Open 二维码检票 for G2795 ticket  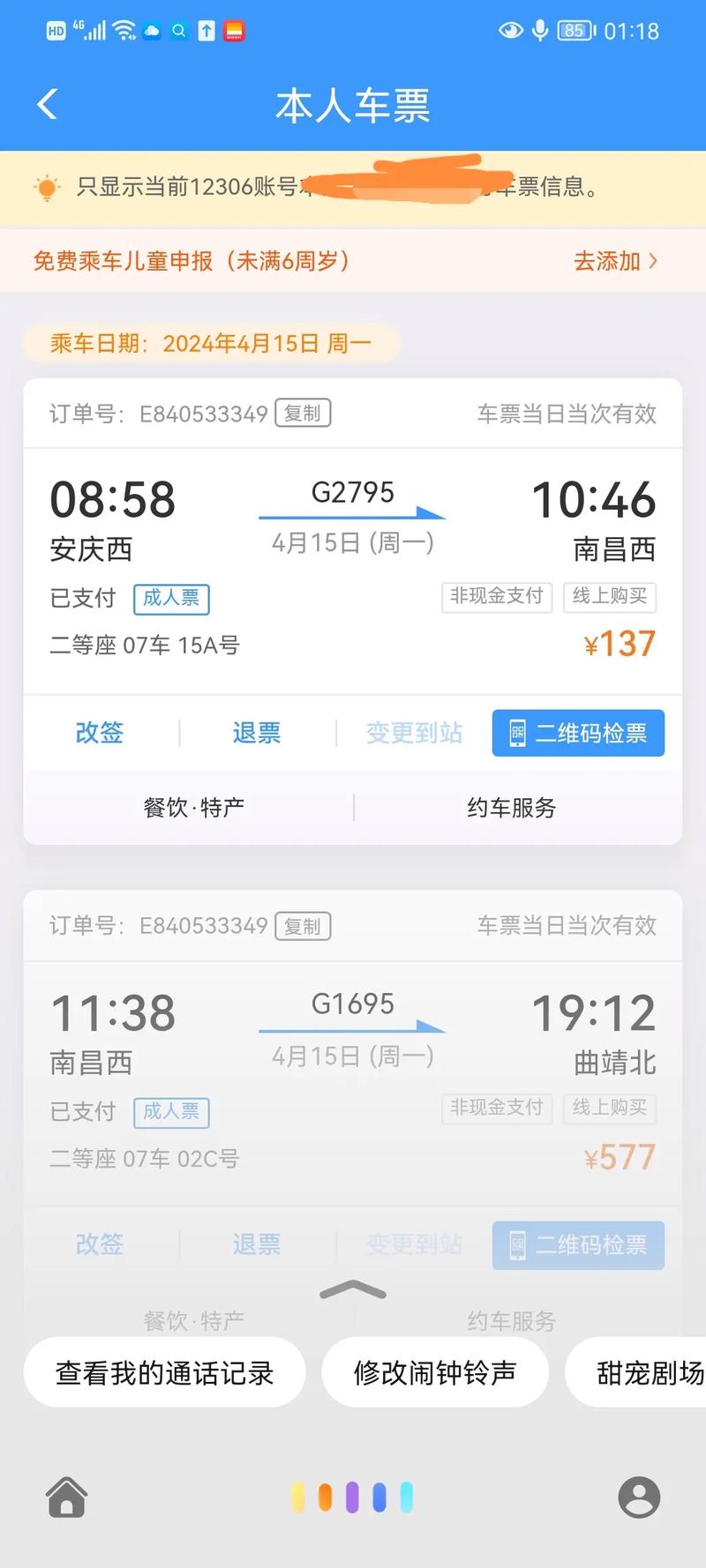coord(578,733)
